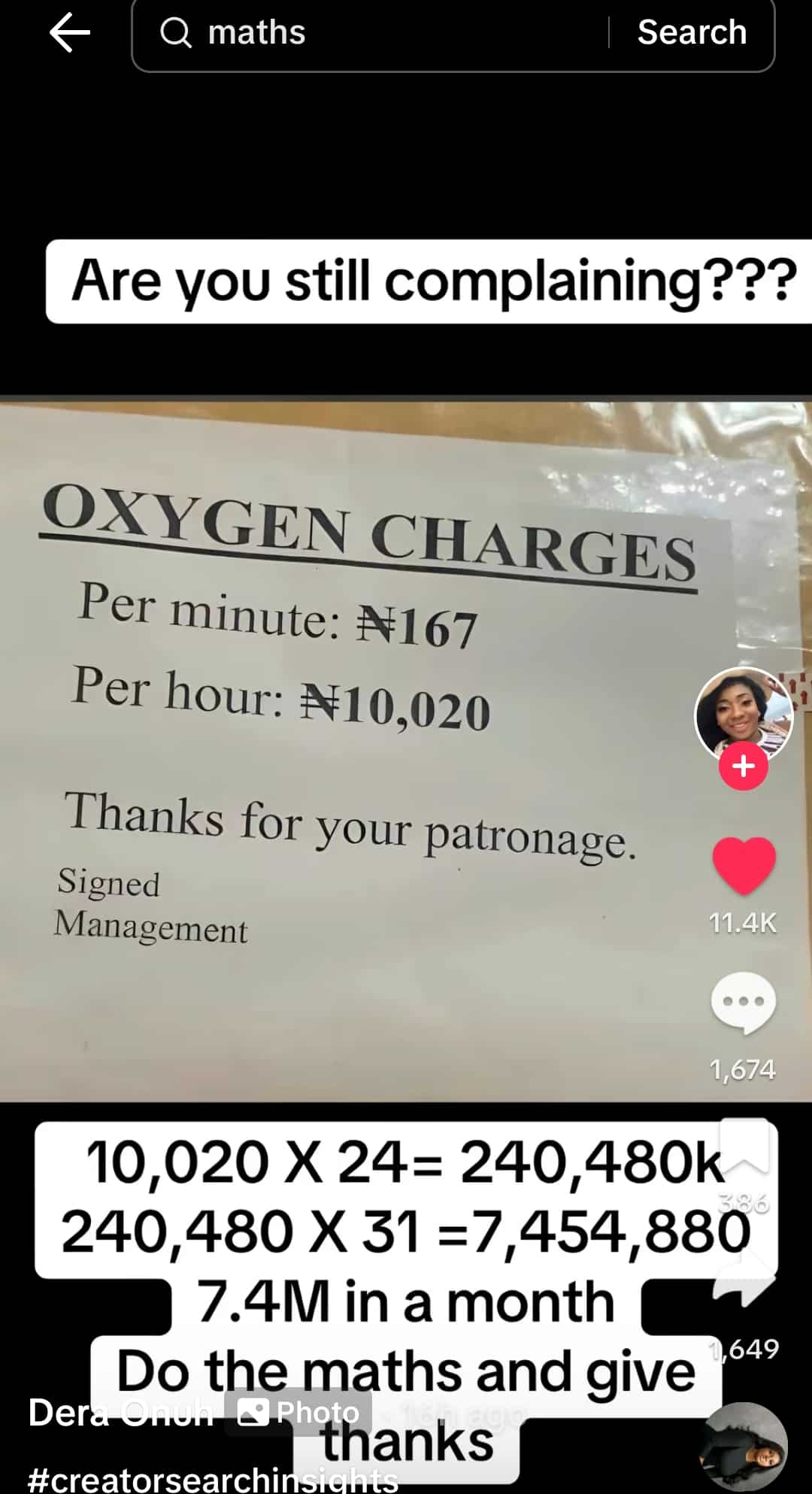Screen dimensions: 812x1494
Task: Go back using the arrow
Action: [x=69, y=33]
